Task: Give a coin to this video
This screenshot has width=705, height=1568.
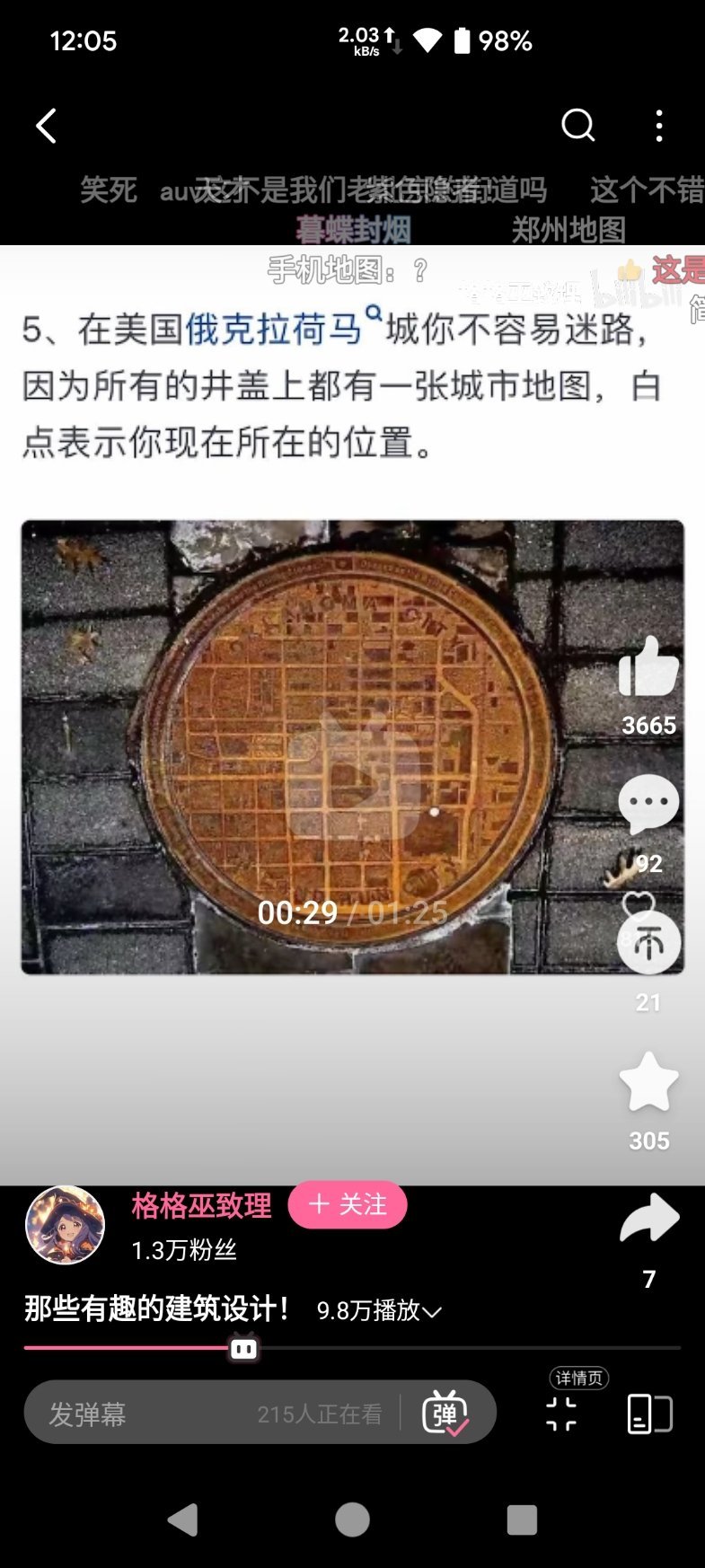Action: 648,943
